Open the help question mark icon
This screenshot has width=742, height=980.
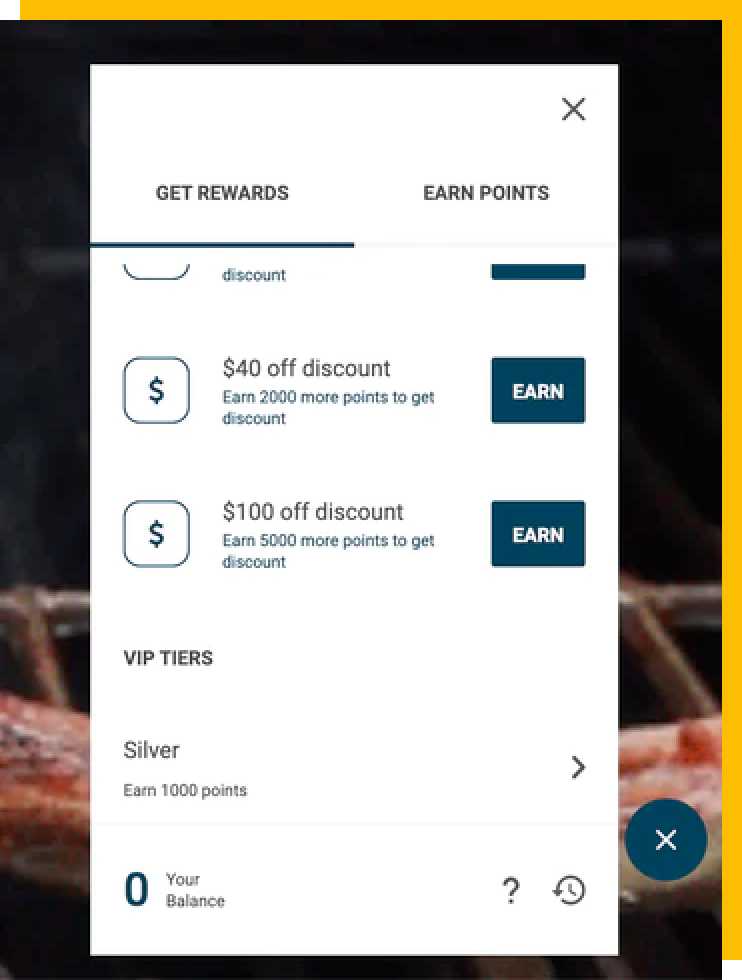click(511, 890)
